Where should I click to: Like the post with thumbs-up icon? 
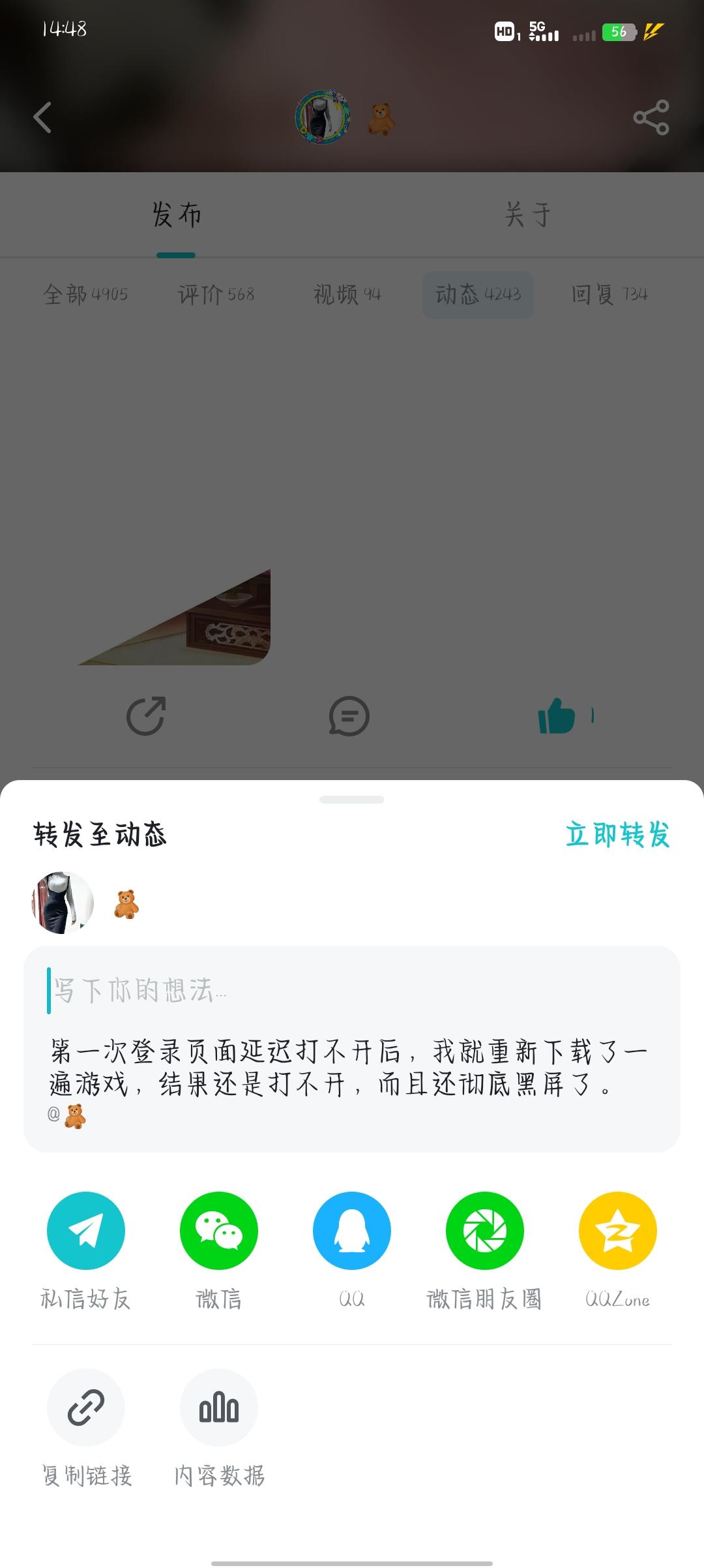pyautogui.click(x=559, y=716)
